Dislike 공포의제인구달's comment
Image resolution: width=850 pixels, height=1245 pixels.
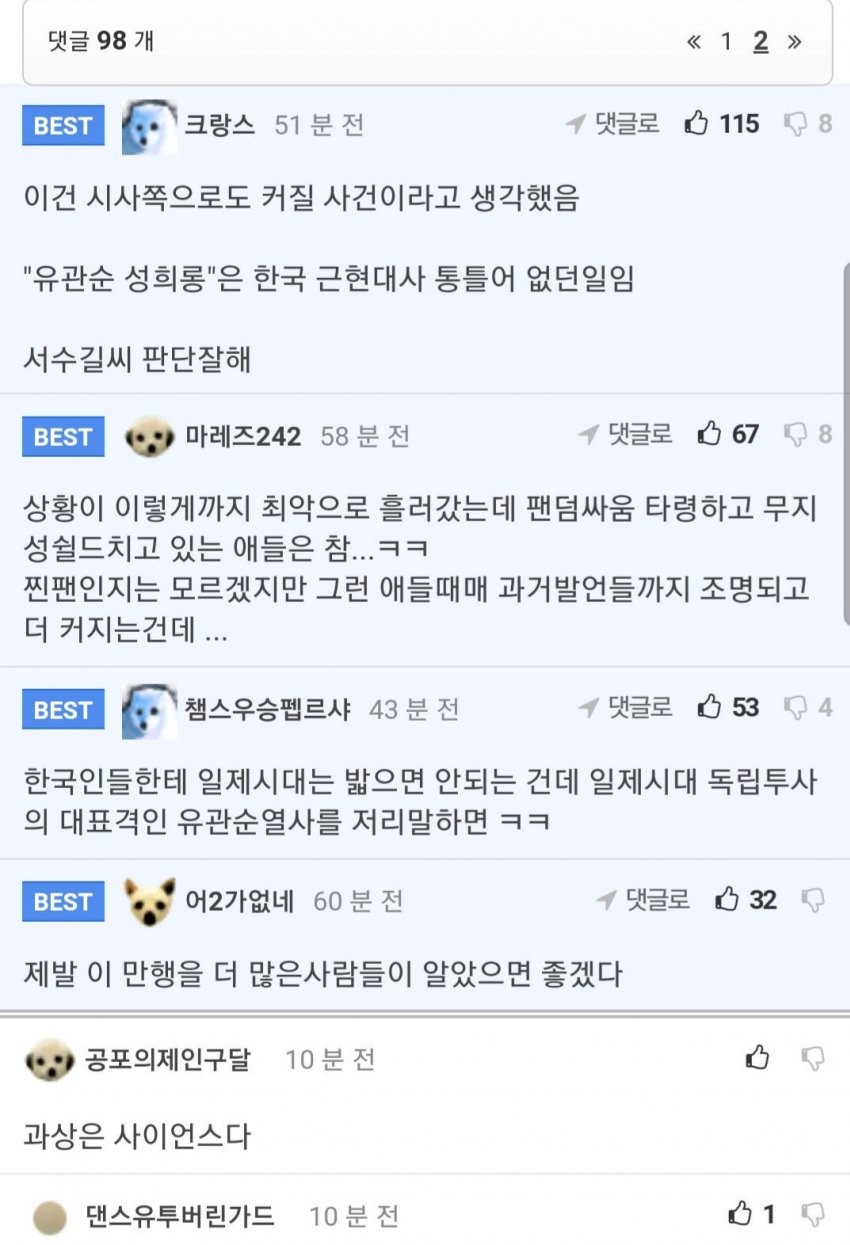tap(814, 1058)
